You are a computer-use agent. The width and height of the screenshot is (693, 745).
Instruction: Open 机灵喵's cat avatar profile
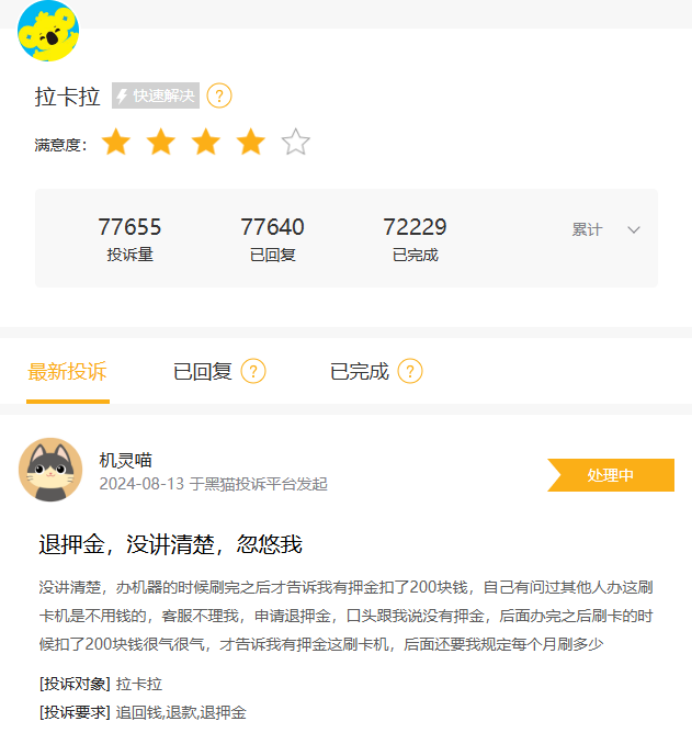[50, 470]
